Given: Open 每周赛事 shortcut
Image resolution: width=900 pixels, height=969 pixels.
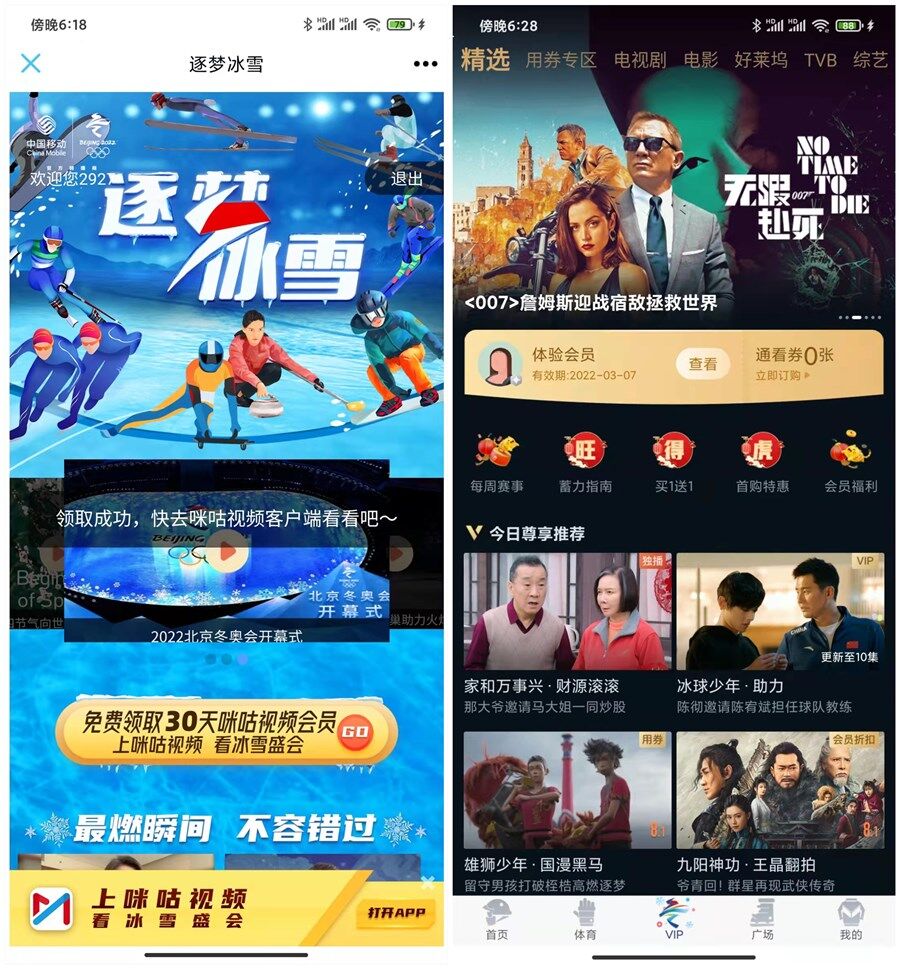Looking at the screenshot, I should (x=497, y=462).
